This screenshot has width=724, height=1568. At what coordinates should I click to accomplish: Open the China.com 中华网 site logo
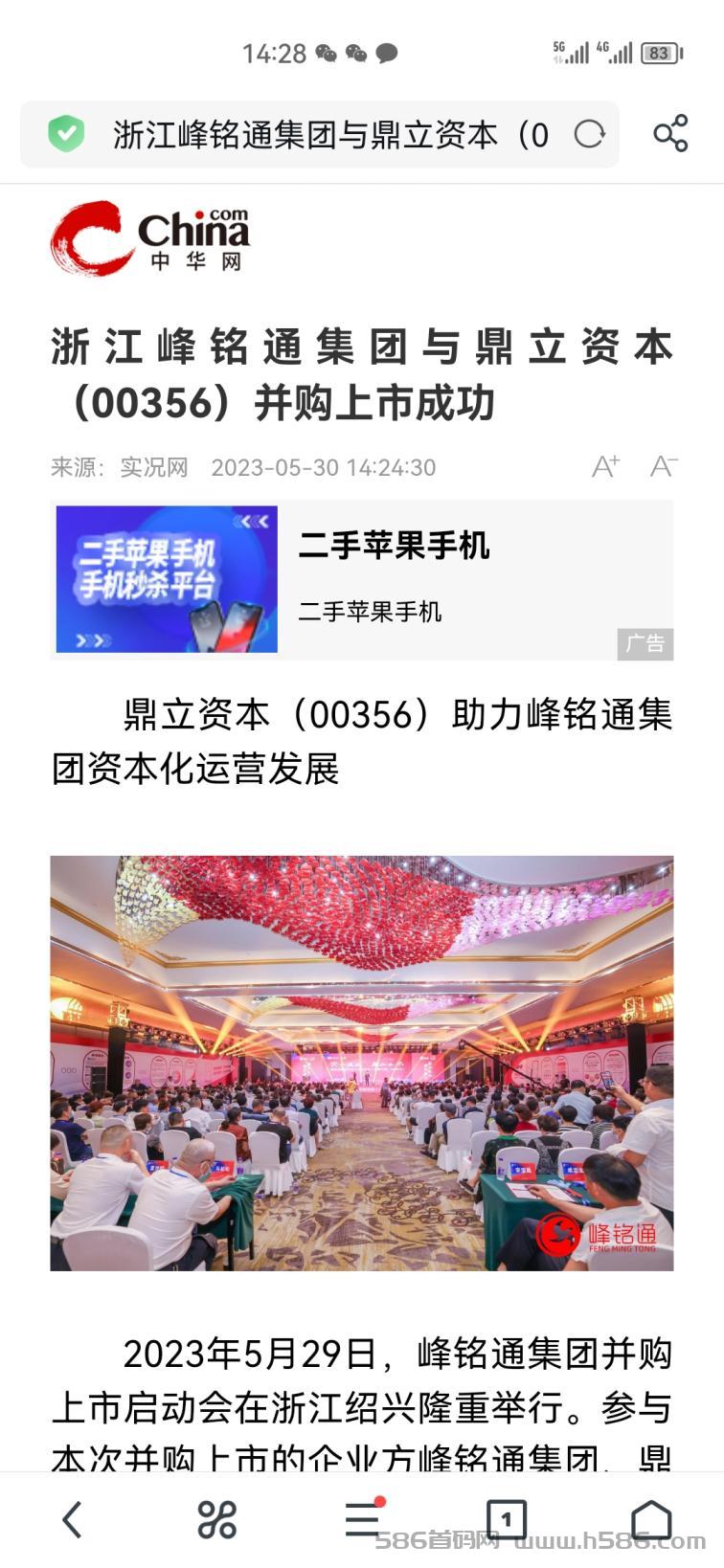point(150,237)
